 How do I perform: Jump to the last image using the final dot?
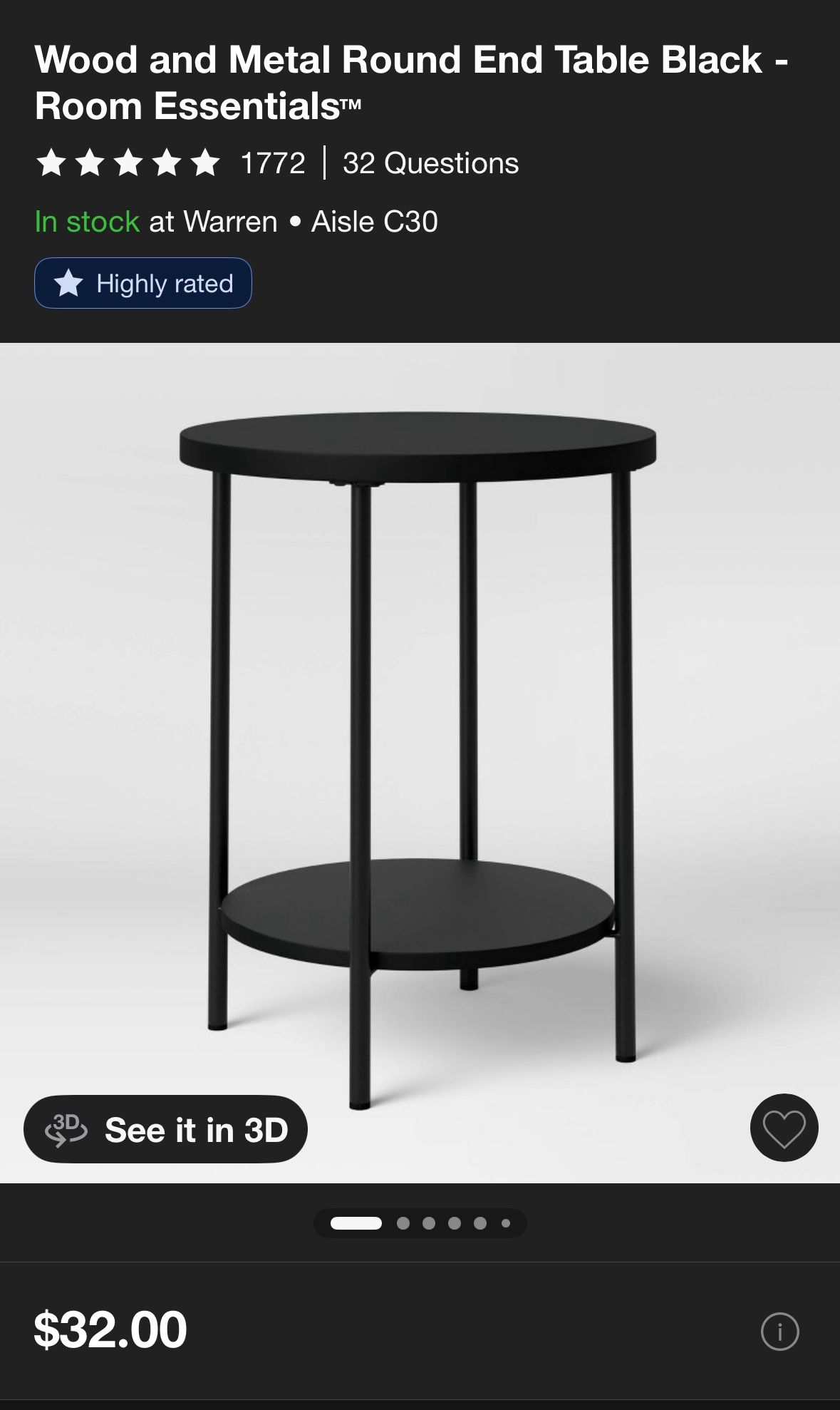[506, 1223]
